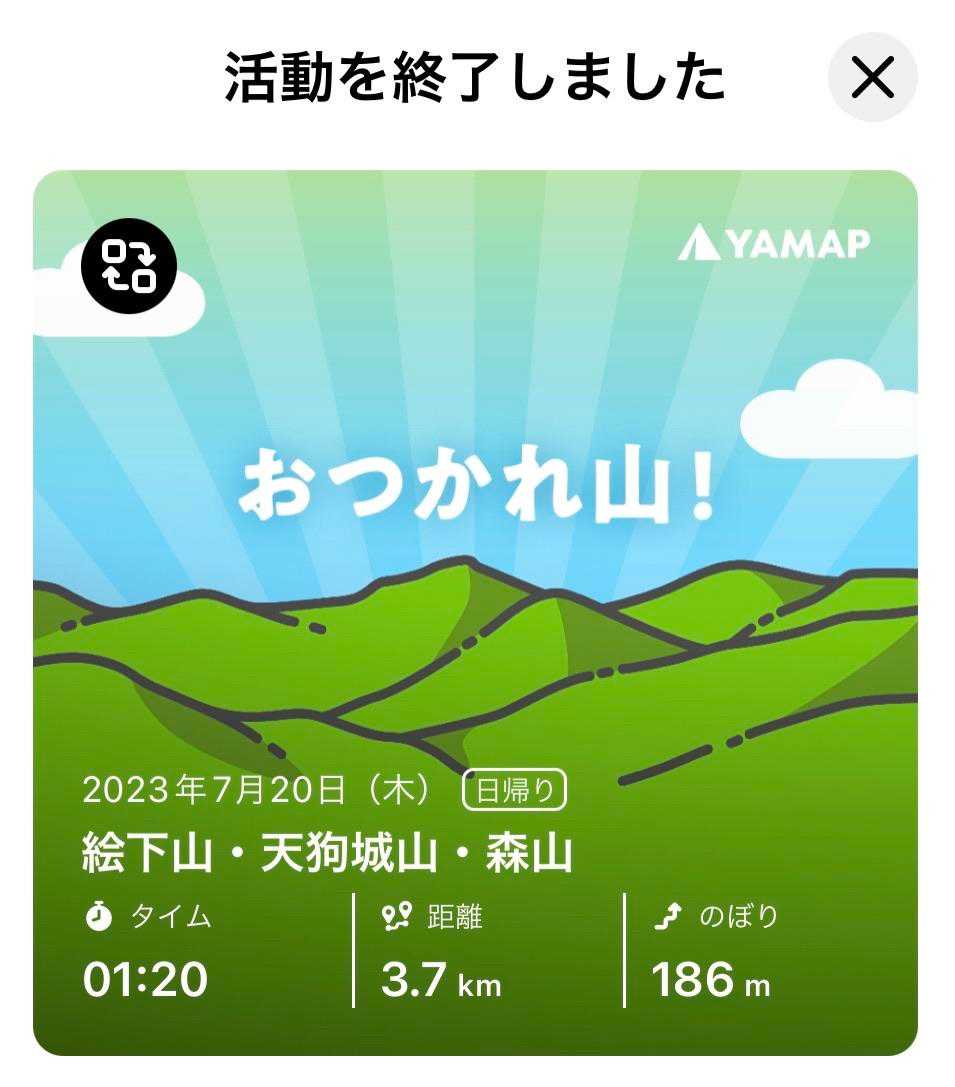This screenshot has height=1087, width=955.
Task: Close the activity finished screen
Action: pos(872,78)
